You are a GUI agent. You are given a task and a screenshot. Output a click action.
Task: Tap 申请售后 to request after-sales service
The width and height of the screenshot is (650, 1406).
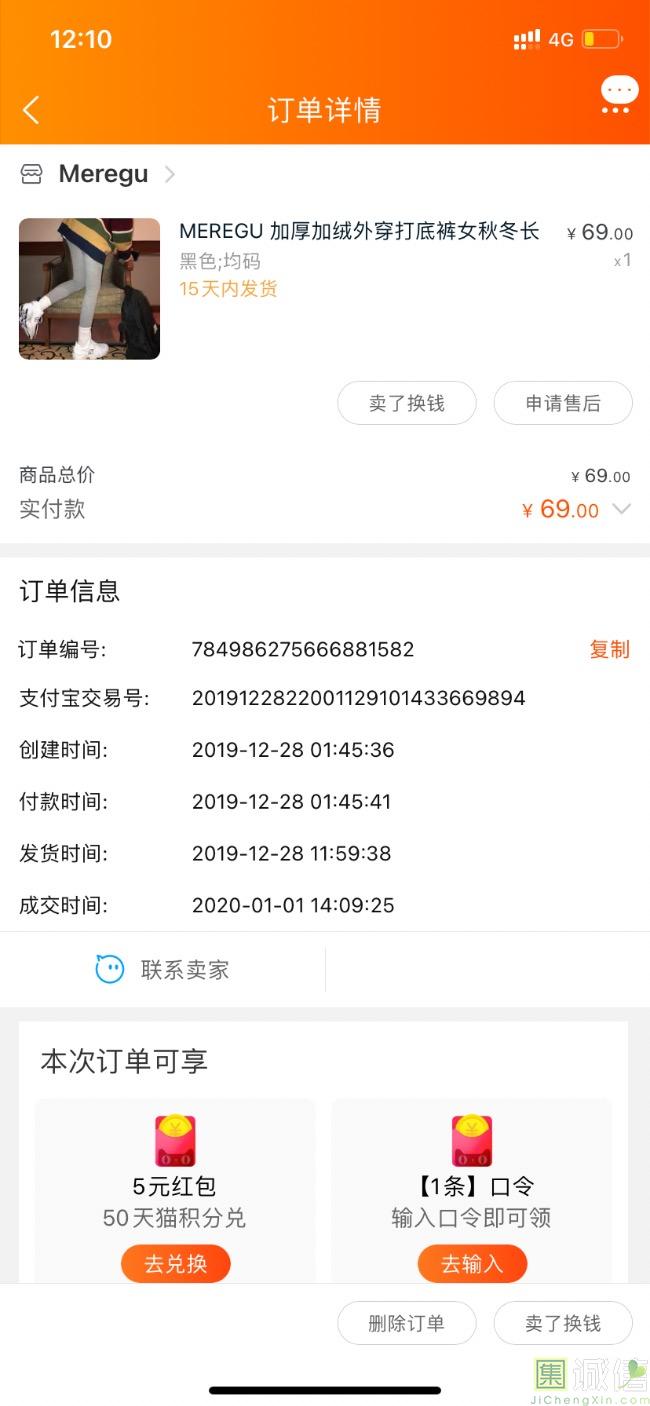coord(563,403)
